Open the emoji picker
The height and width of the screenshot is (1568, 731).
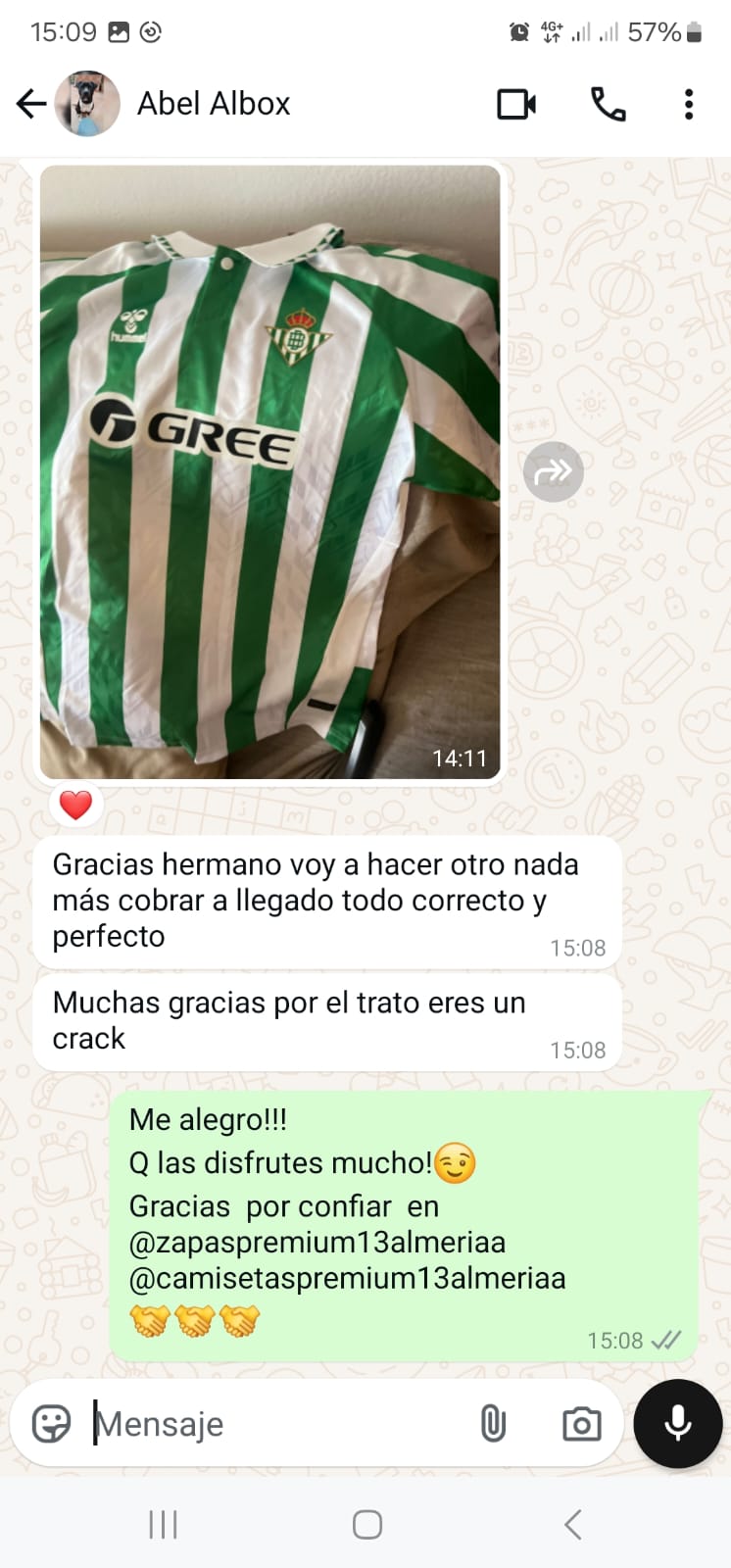(51, 1423)
